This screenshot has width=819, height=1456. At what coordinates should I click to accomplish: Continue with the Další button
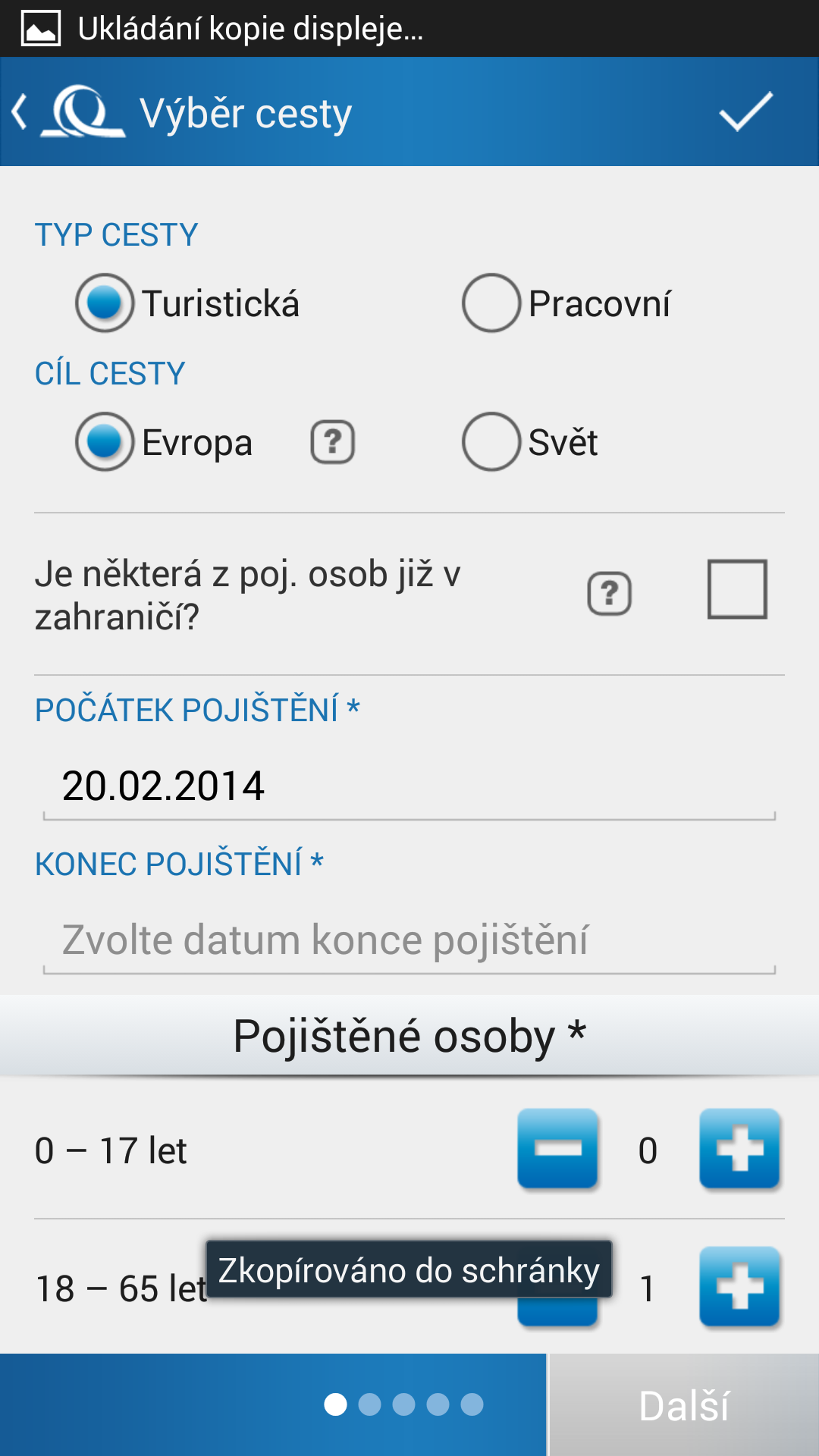684,1405
